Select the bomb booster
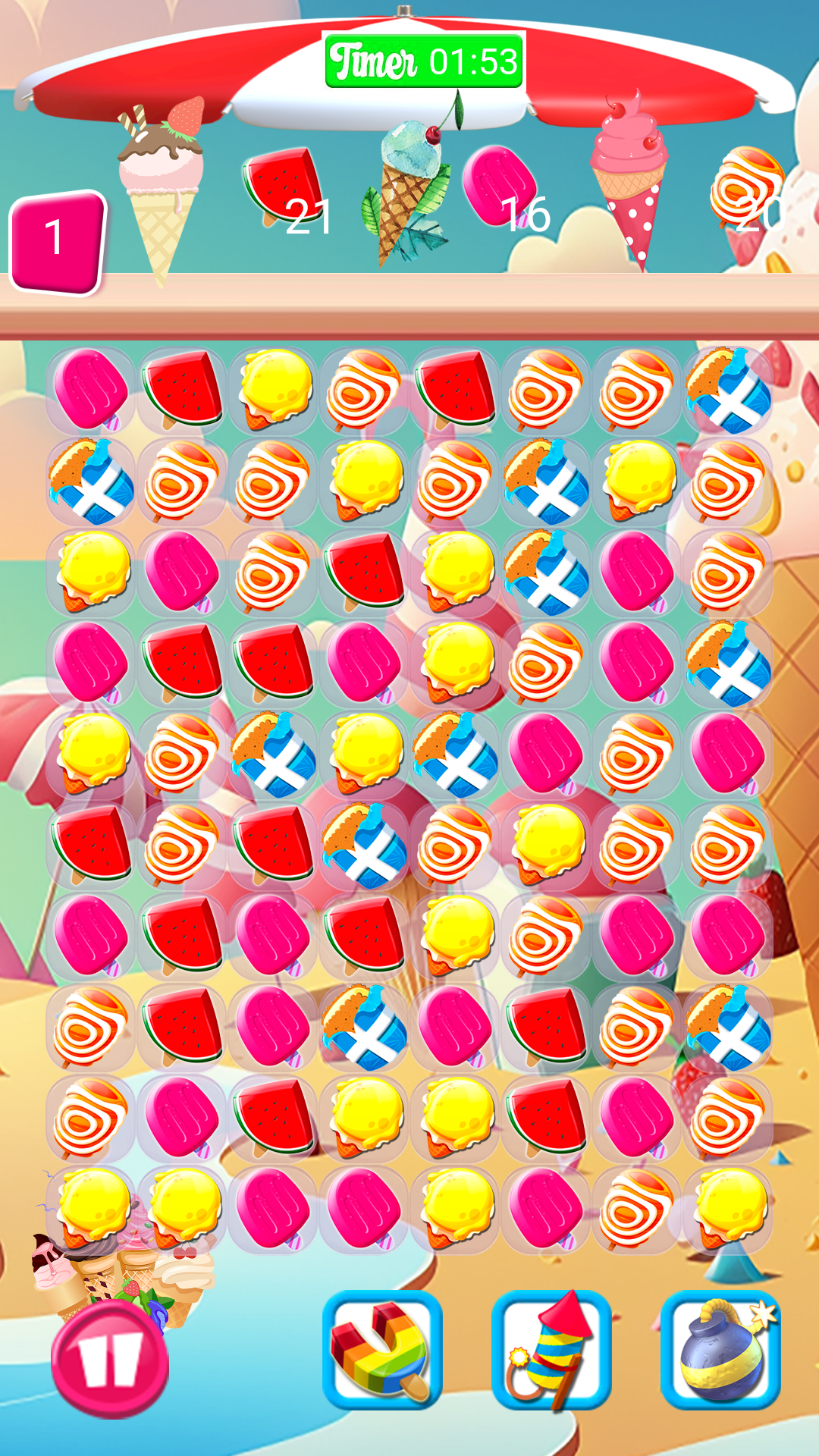Screen dimensions: 819x1456 [x=720, y=1349]
